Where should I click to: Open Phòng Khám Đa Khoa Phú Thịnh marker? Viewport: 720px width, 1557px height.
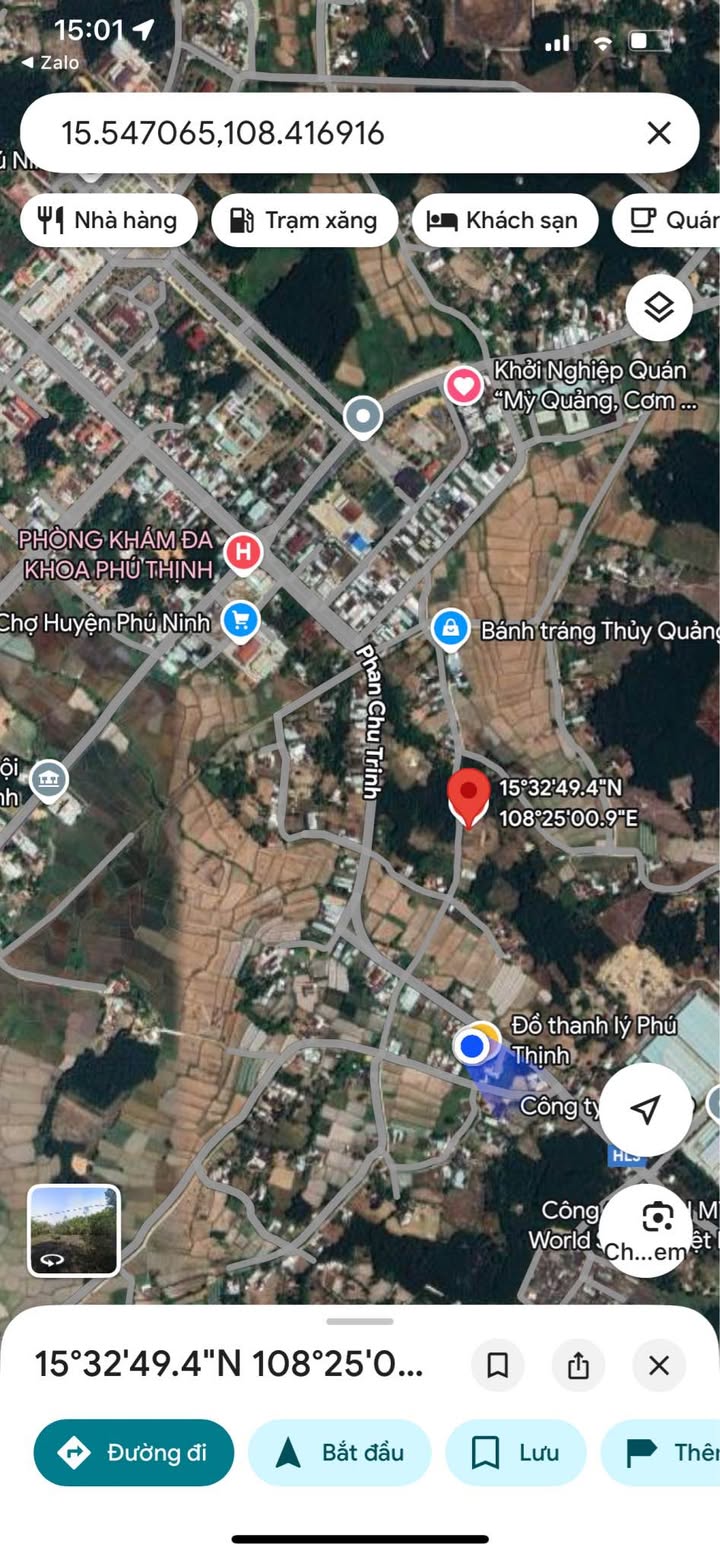[x=242, y=551]
